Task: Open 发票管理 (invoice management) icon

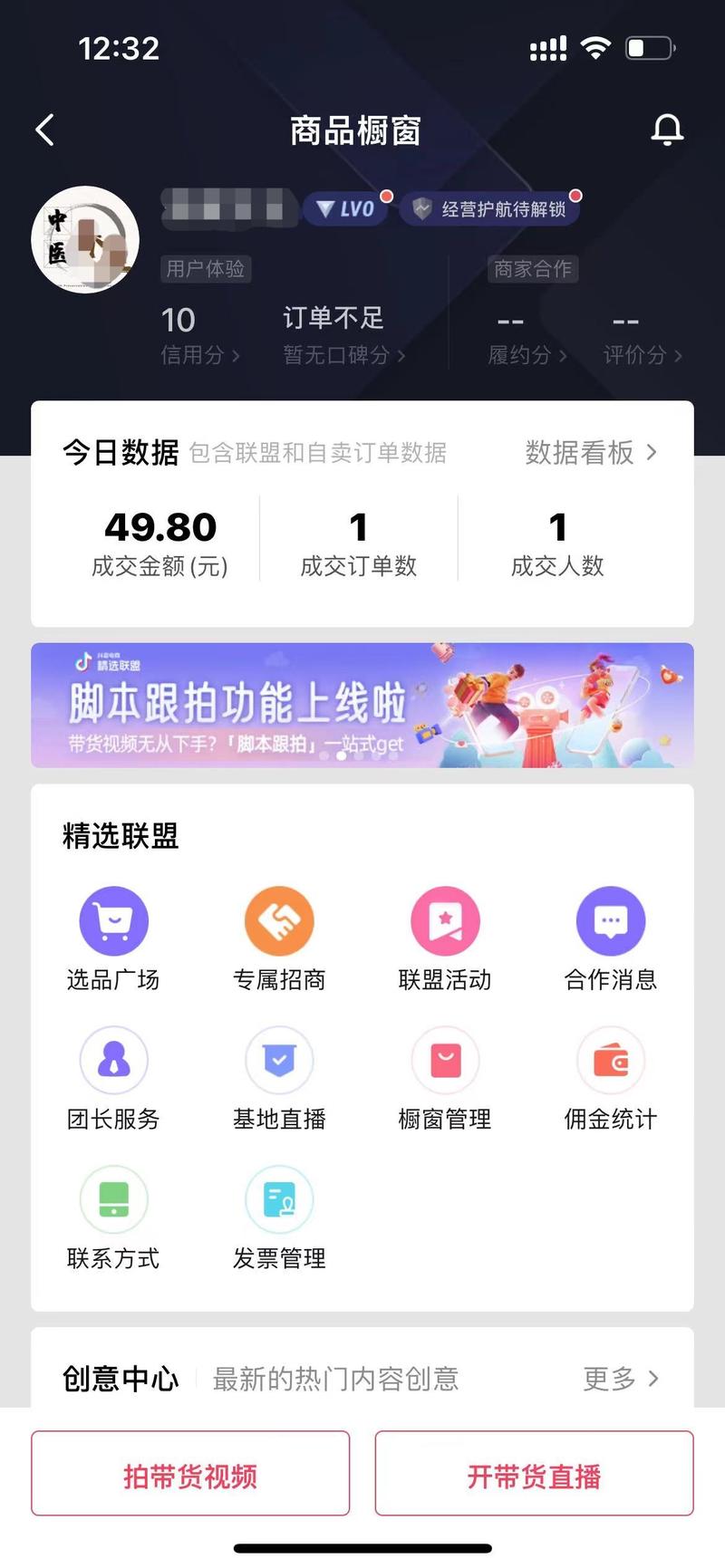Action: (278, 1199)
